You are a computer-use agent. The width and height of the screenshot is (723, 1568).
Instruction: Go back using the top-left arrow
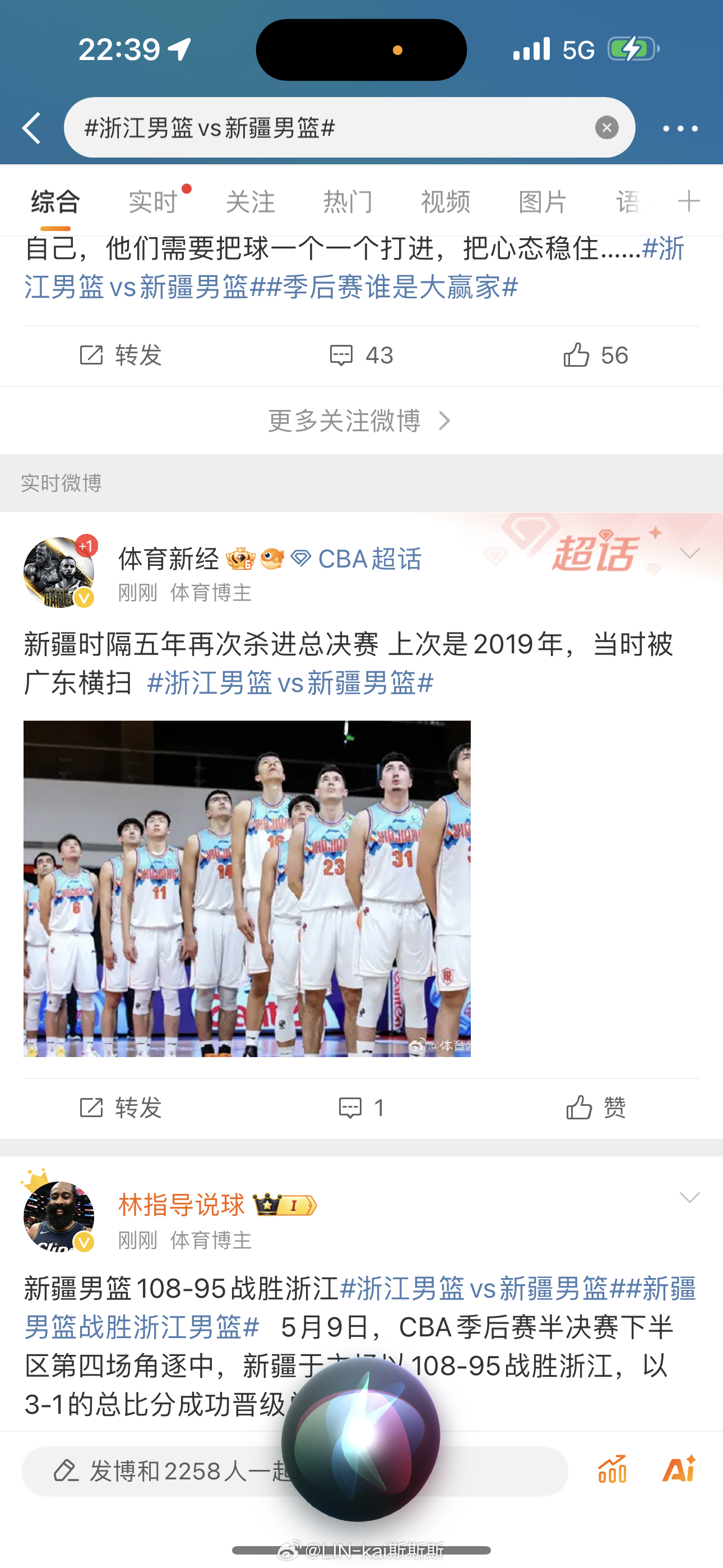pos(31,128)
